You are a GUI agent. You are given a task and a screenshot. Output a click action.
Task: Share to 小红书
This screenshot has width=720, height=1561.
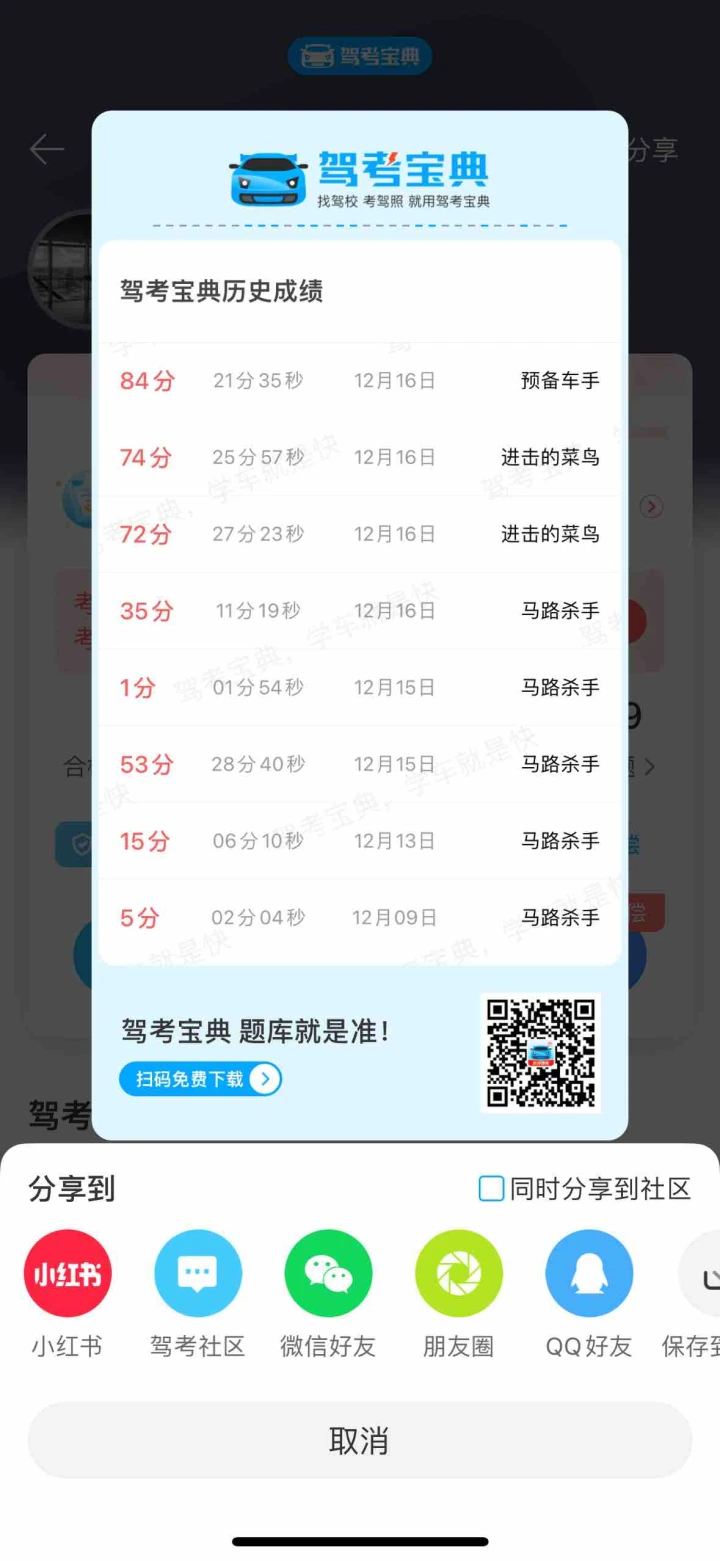68,1273
